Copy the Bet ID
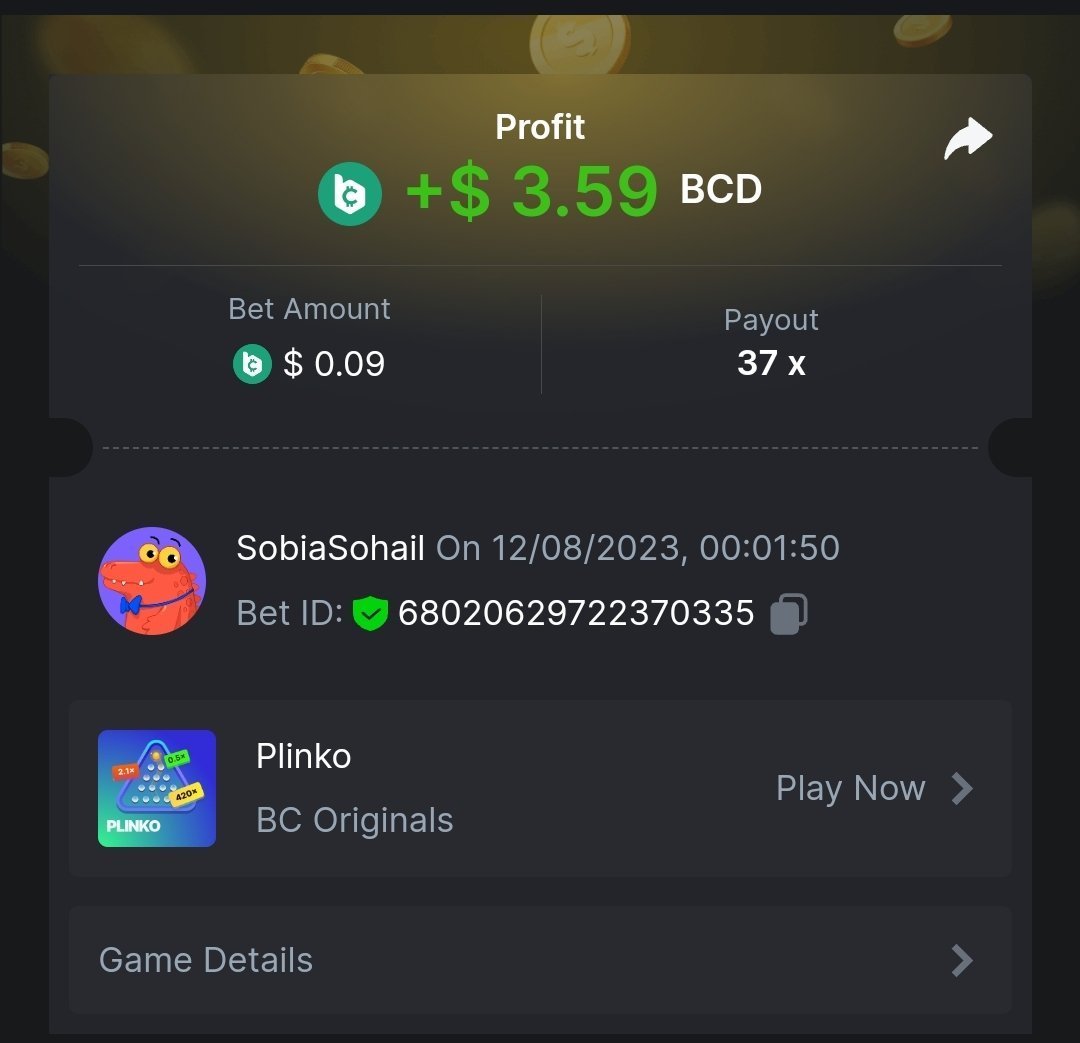Image resolution: width=1080 pixels, height=1043 pixels. (789, 613)
